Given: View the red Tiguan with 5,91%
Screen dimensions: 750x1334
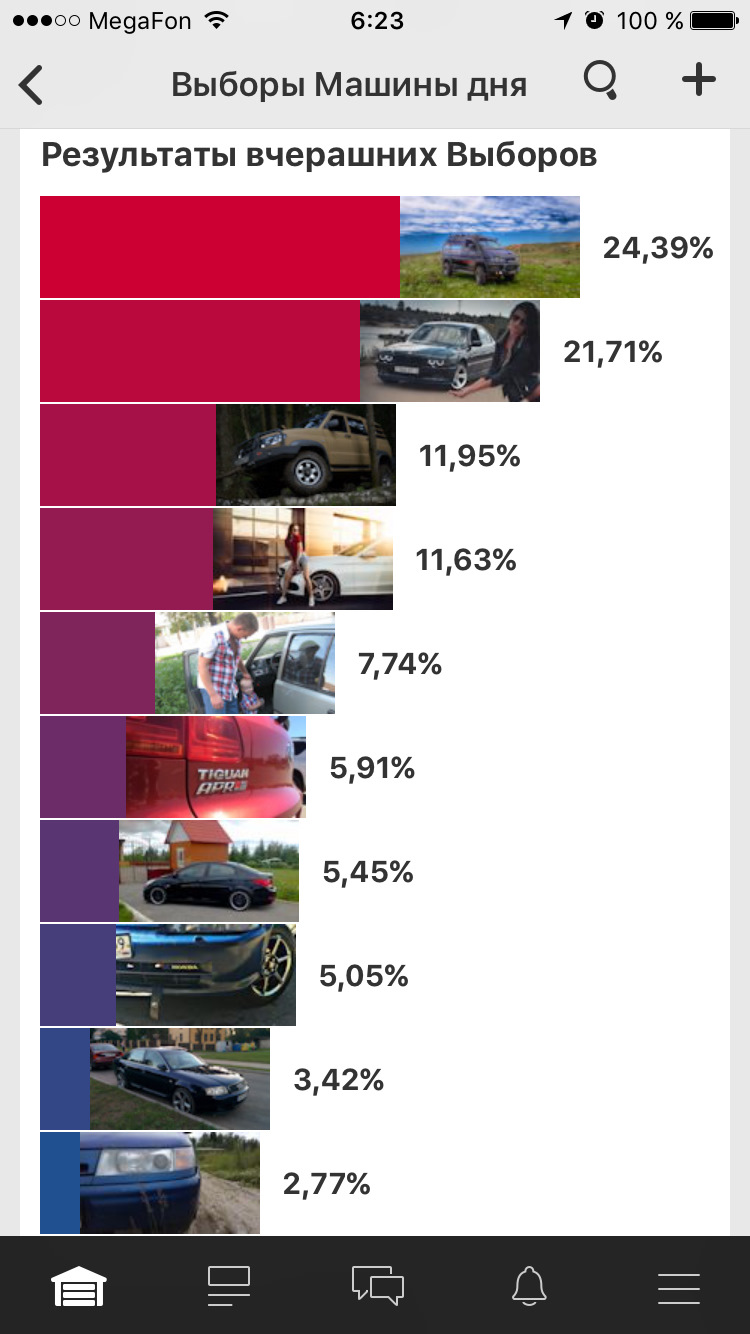Looking at the screenshot, I should tap(215, 767).
